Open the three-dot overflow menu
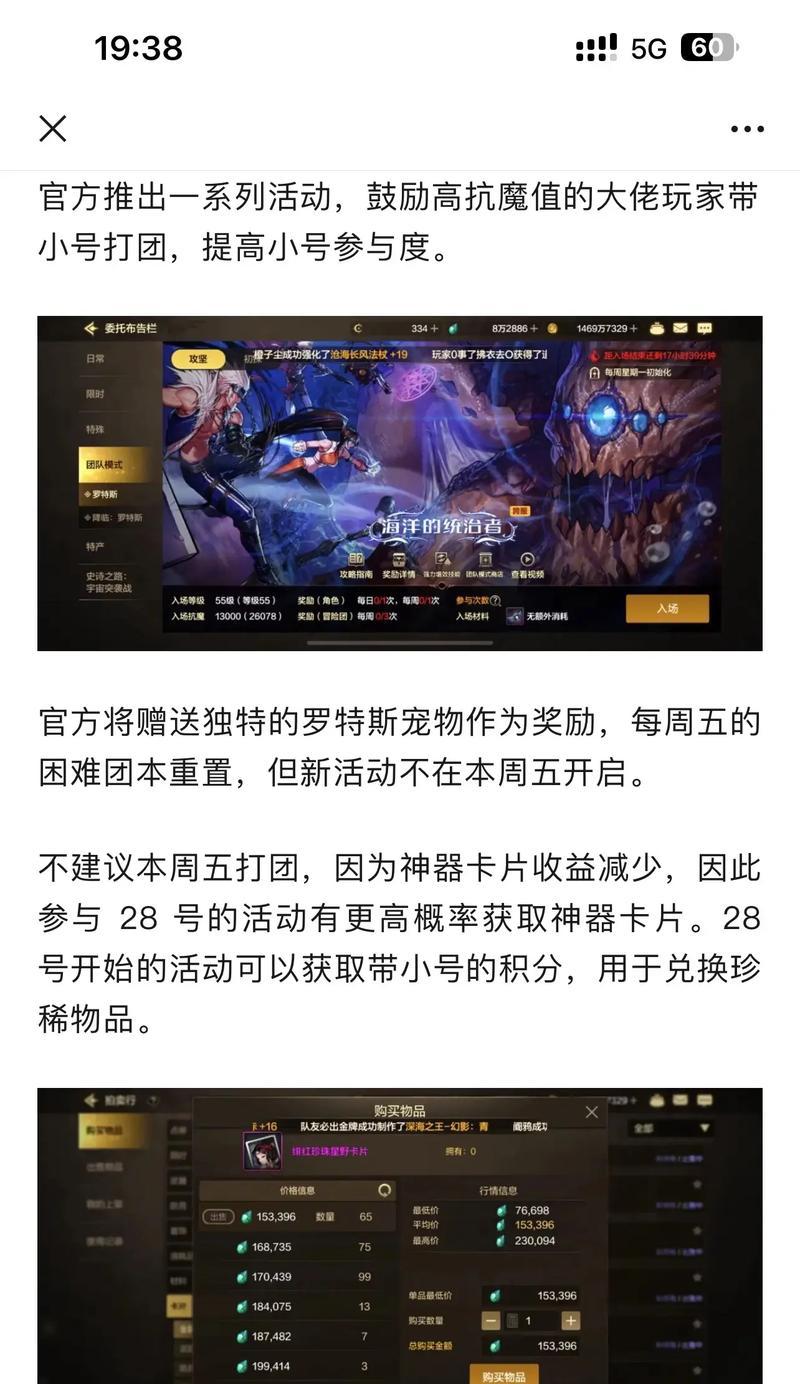The image size is (800, 1384). pos(747,129)
